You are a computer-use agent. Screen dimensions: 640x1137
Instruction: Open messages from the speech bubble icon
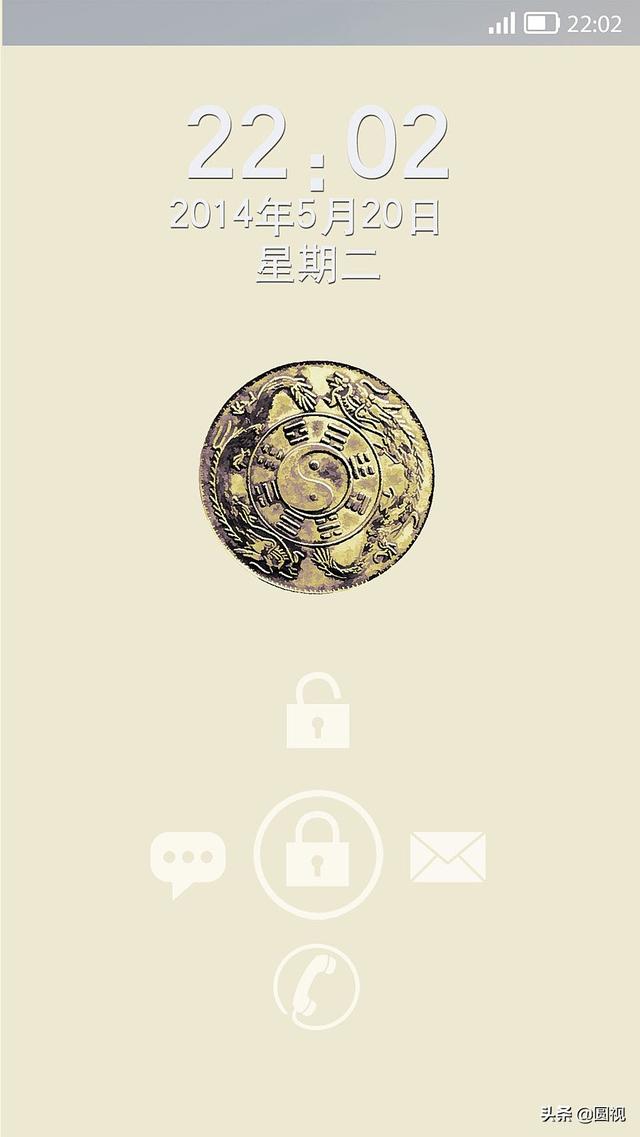click(188, 864)
